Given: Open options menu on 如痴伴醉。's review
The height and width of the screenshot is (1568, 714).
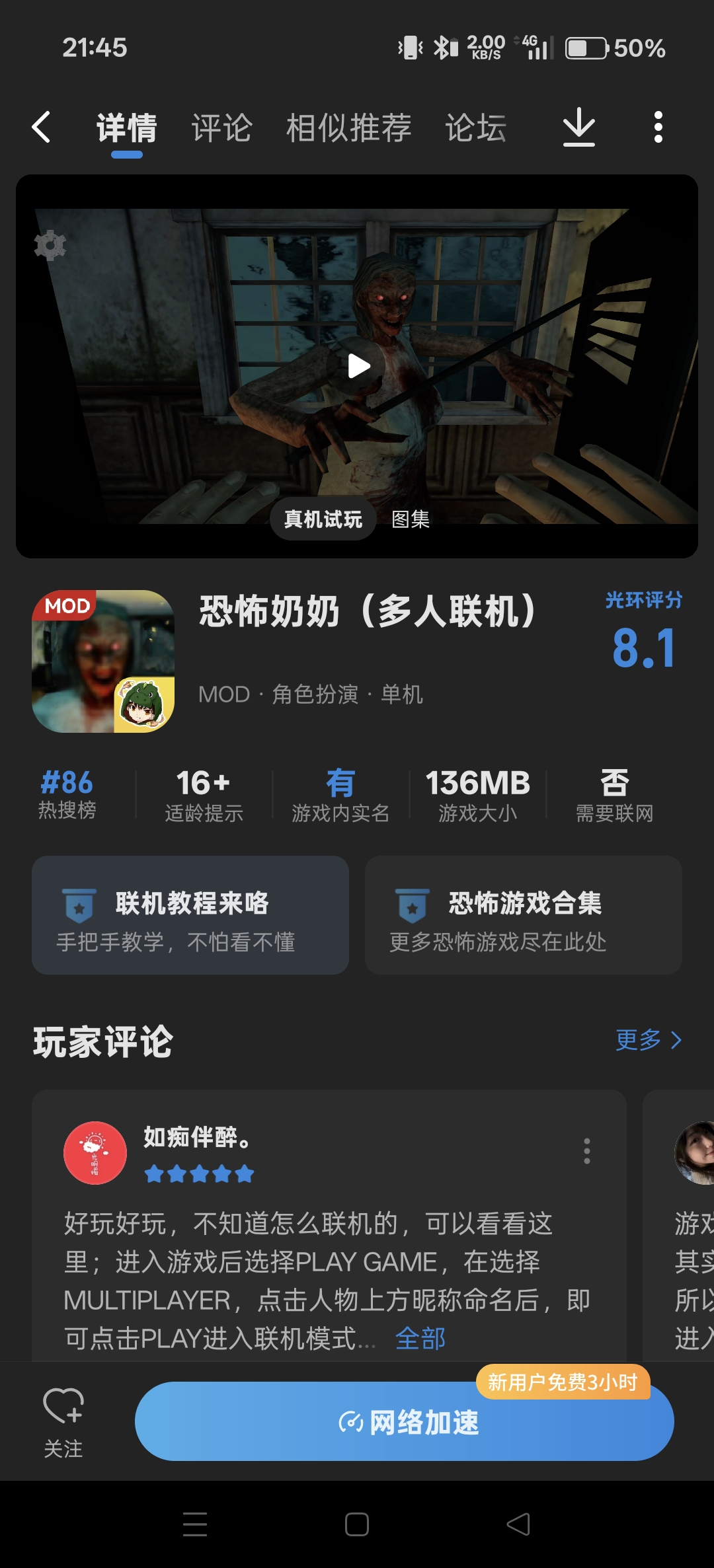Looking at the screenshot, I should (x=586, y=1151).
